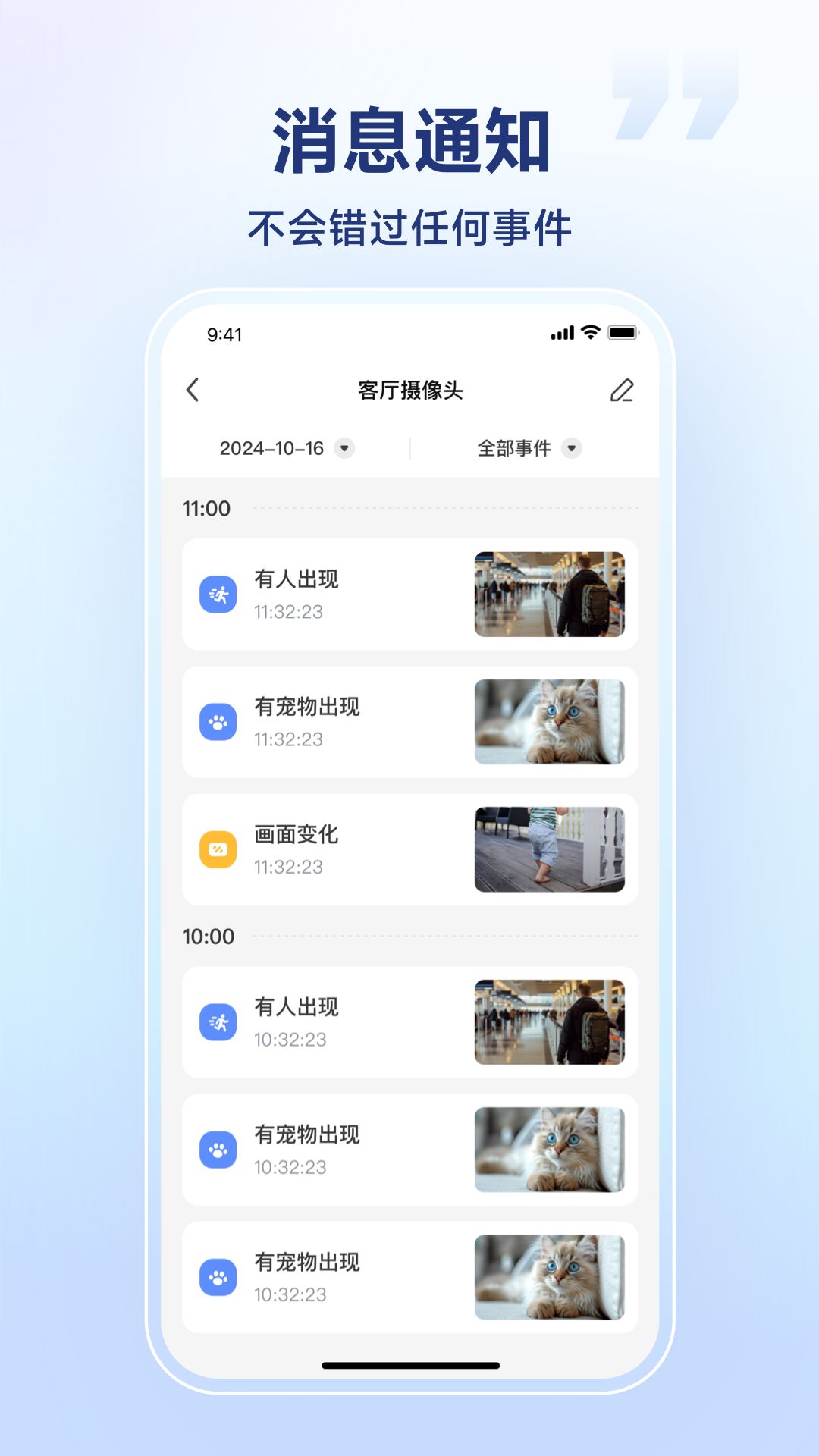
Task: Click the yellow 画面变化 screen-change icon
Action: coord(218,849)
